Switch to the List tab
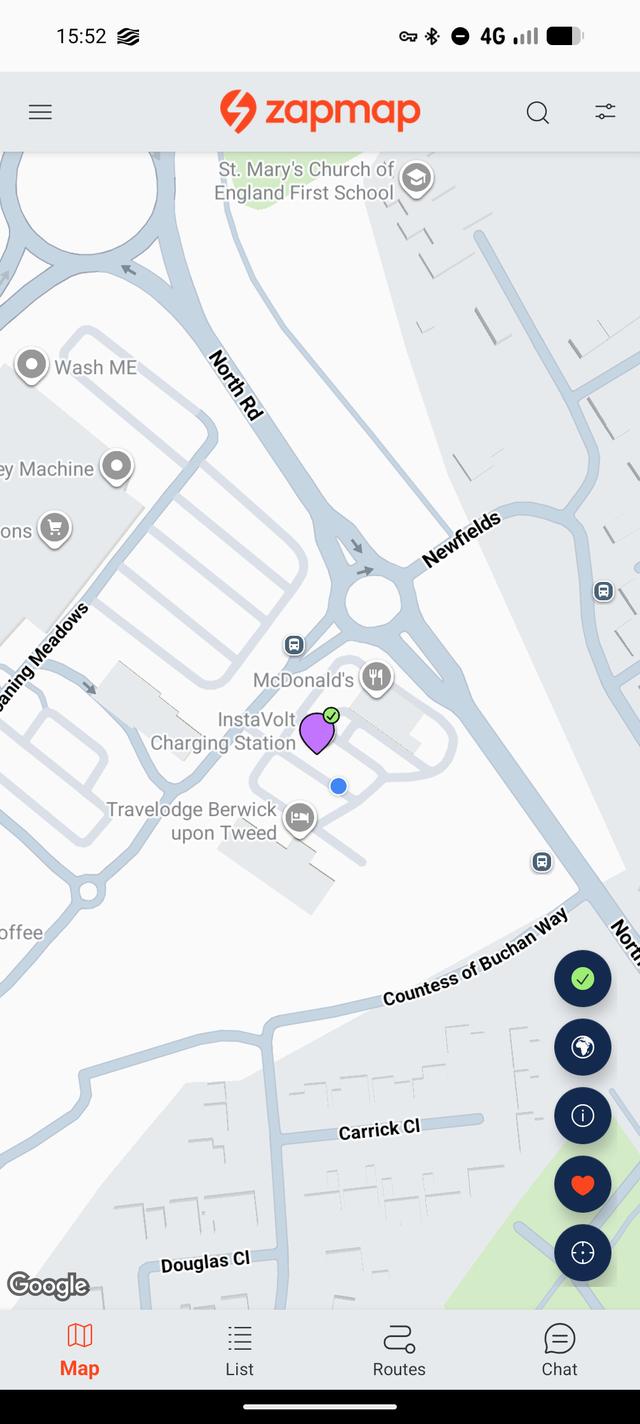The width and height of the screenshot is (640, 1424). (239, 1349)
